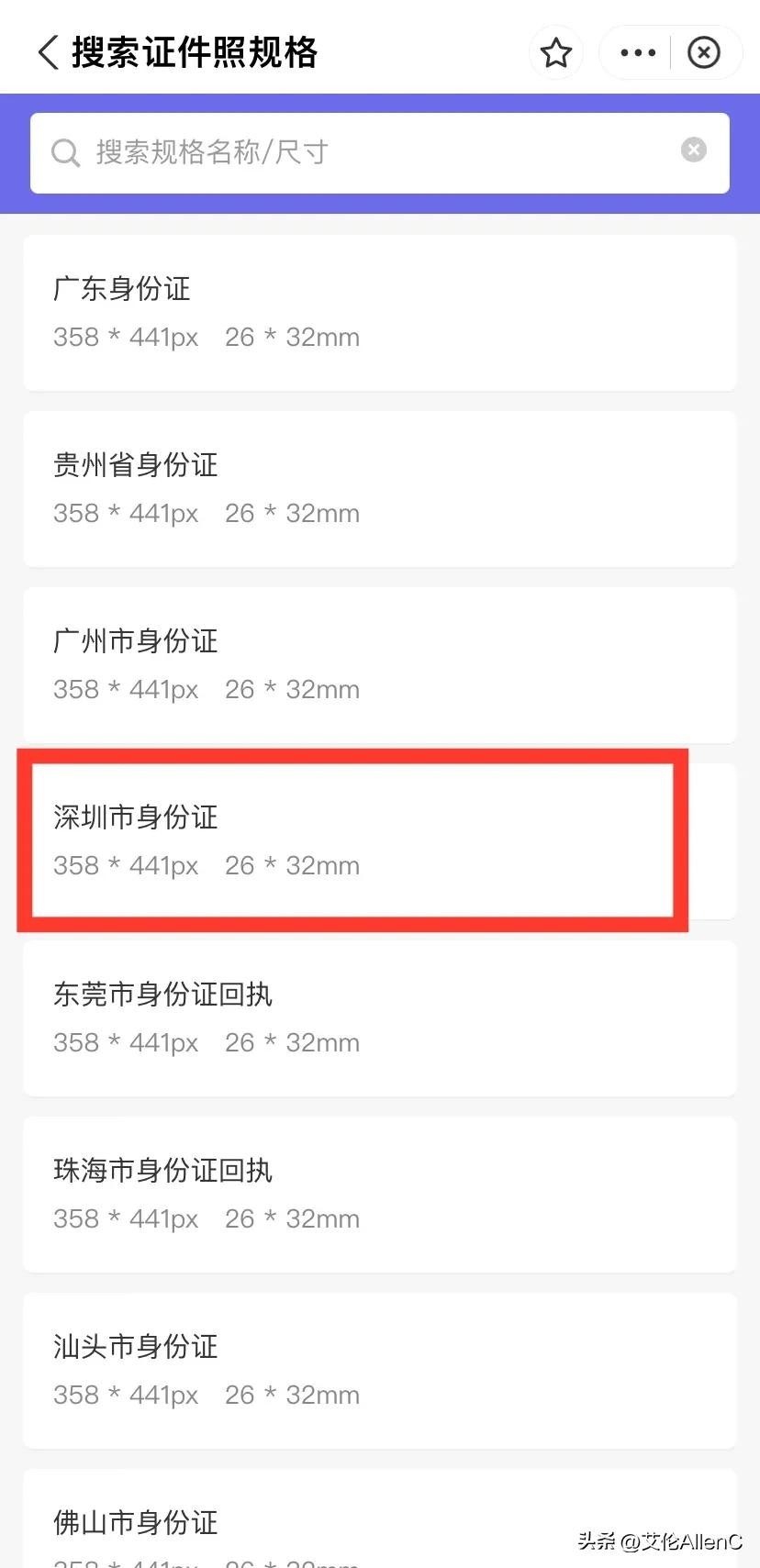This screenshot has width=760, height=1568.
Task: Select 珠海市身份证回执 spec
Action: tap(380, 1194)
